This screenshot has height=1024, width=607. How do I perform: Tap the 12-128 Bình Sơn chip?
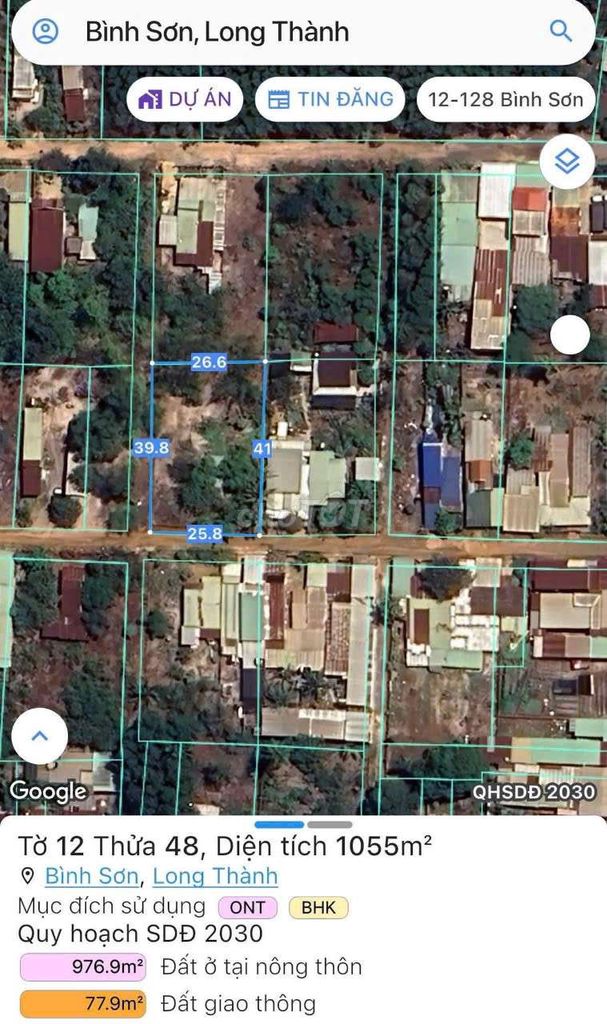click(x=505, y=99)
